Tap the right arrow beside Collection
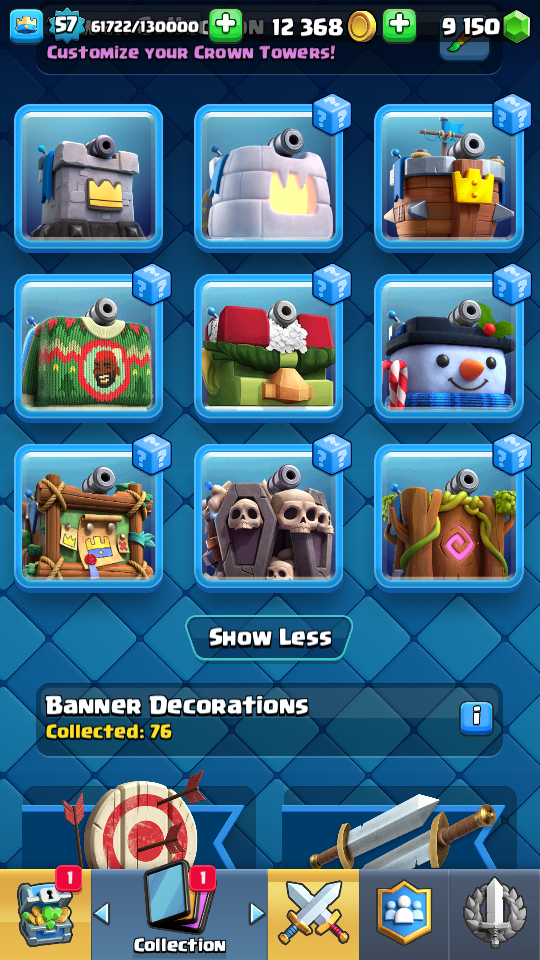Image resolution: width=540 pixels, height=960 pixels. (257, 914)
